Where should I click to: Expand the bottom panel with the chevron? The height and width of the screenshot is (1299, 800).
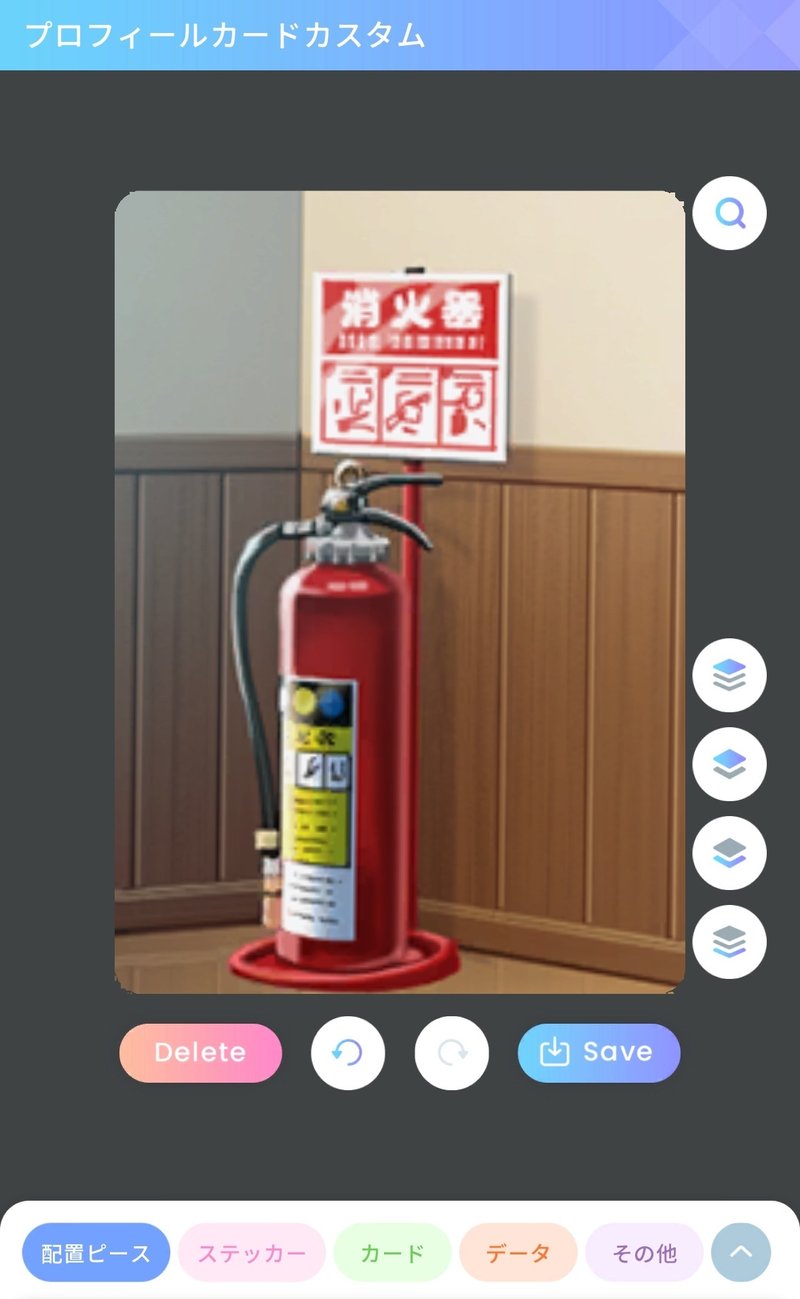tap(741, 1253)
